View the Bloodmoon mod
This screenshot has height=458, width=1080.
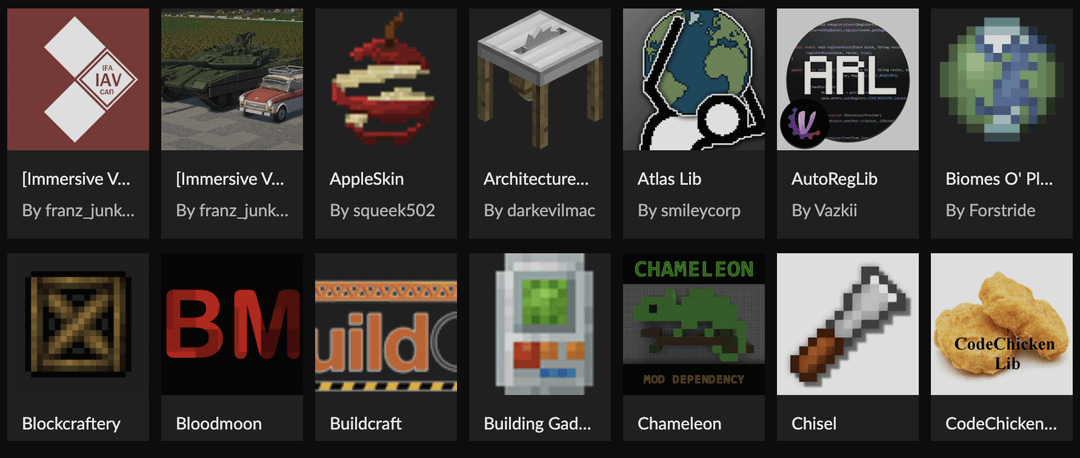pos(232,346)
